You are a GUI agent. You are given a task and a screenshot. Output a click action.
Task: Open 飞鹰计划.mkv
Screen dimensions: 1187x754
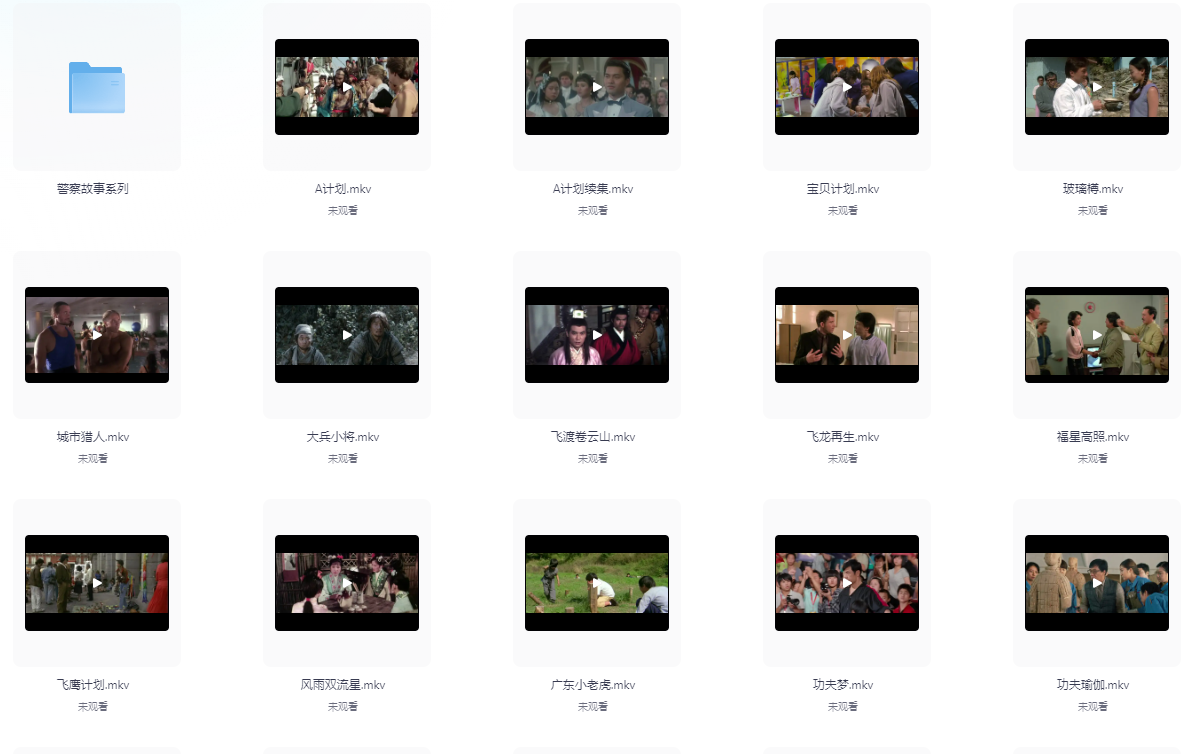(x=97, y=583)
